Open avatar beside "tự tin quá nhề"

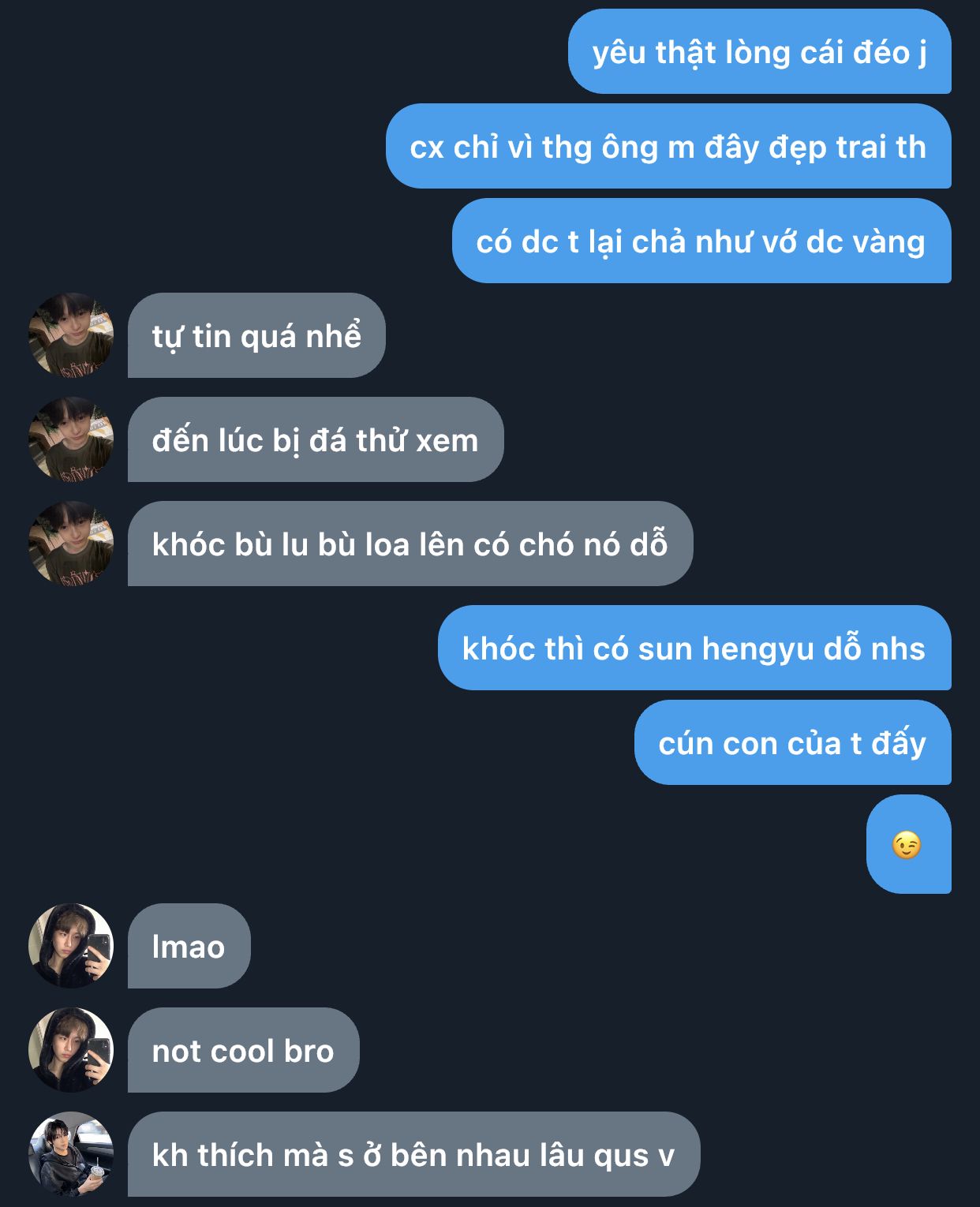[71, 335]
